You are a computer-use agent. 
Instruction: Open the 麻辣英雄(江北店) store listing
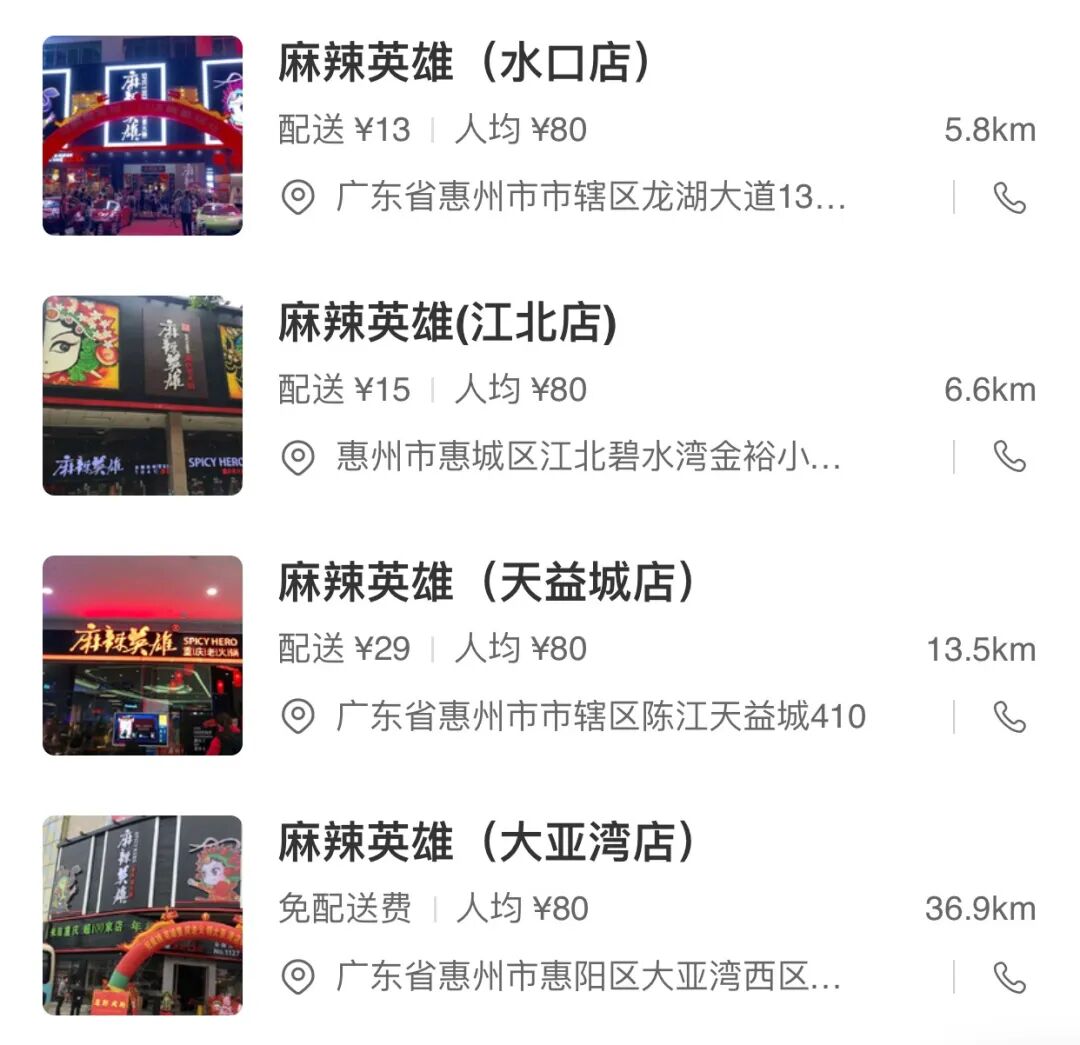(447, 324)
